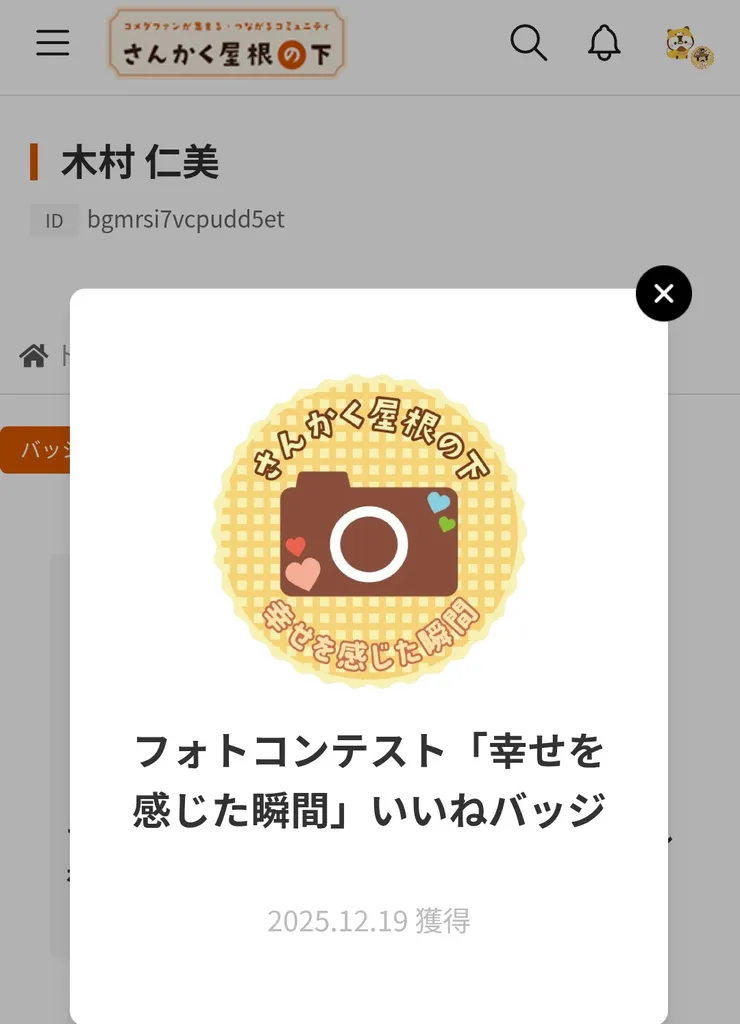
Task: Tap the search magnifier icon
Action: [529, 44]
